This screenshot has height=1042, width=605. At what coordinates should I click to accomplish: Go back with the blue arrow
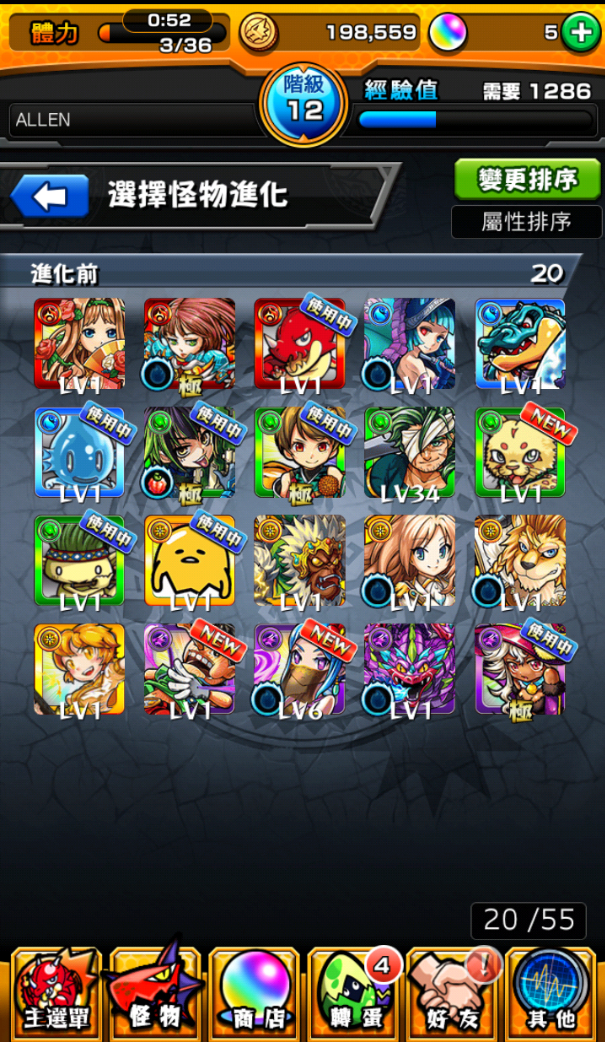click(x=50, y=196)
